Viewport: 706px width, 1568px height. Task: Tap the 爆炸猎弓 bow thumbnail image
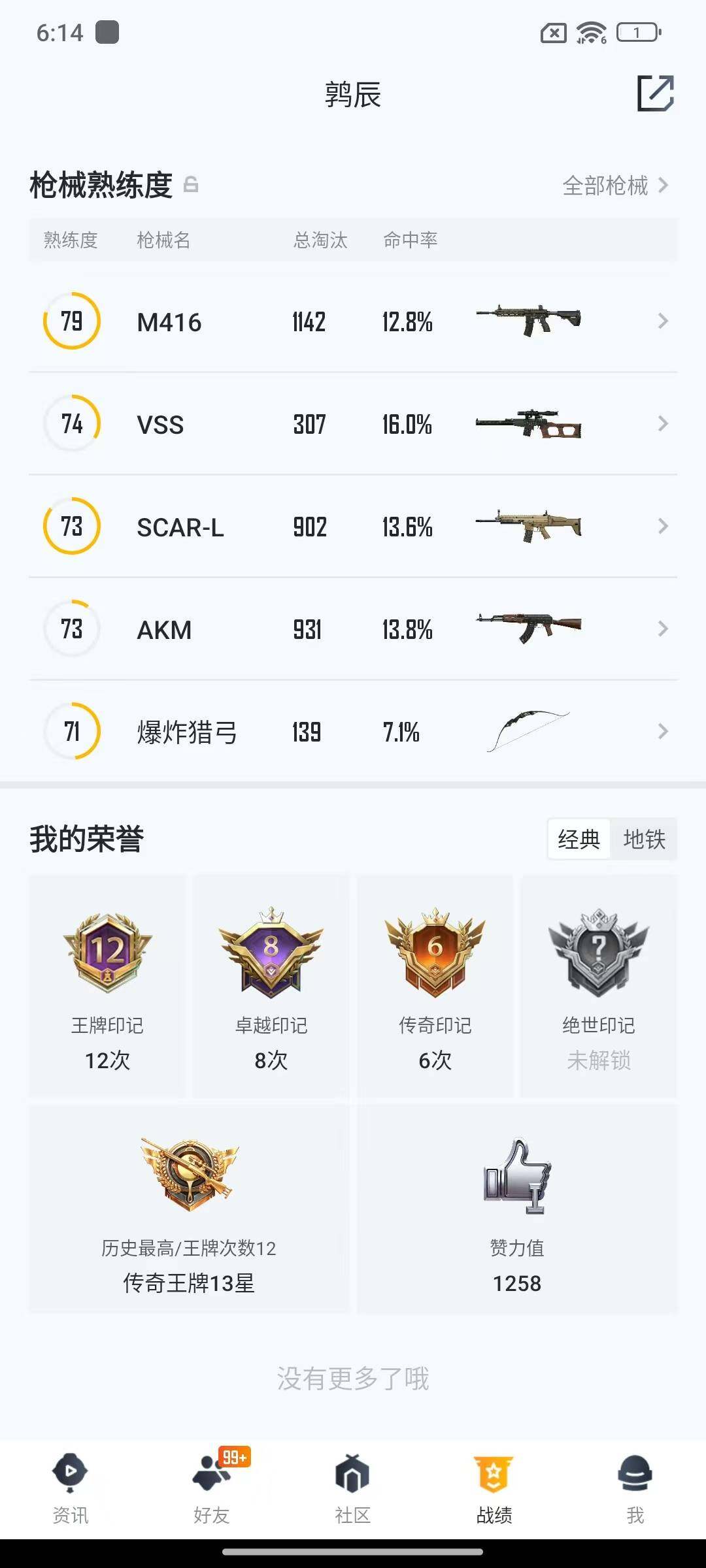click(x=528, y=732)
